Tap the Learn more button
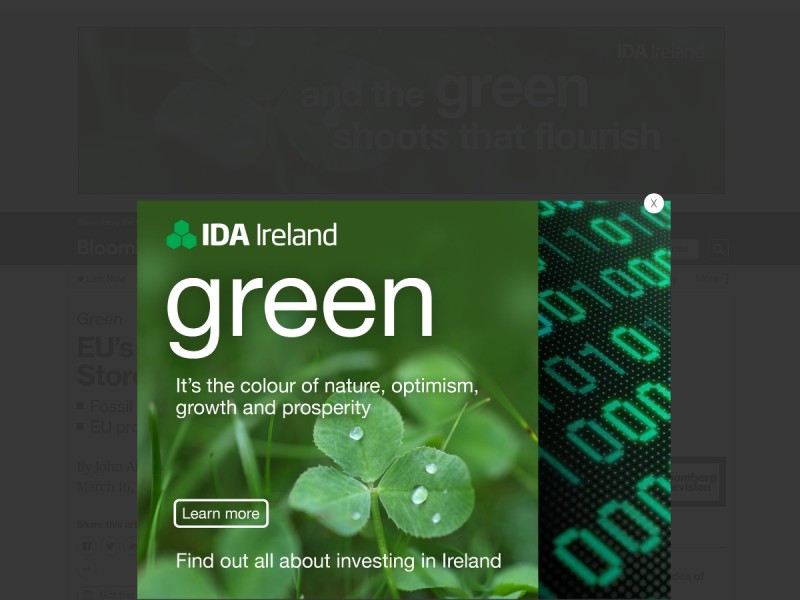This screenshot has height=600, width=800. coord(221,513)
